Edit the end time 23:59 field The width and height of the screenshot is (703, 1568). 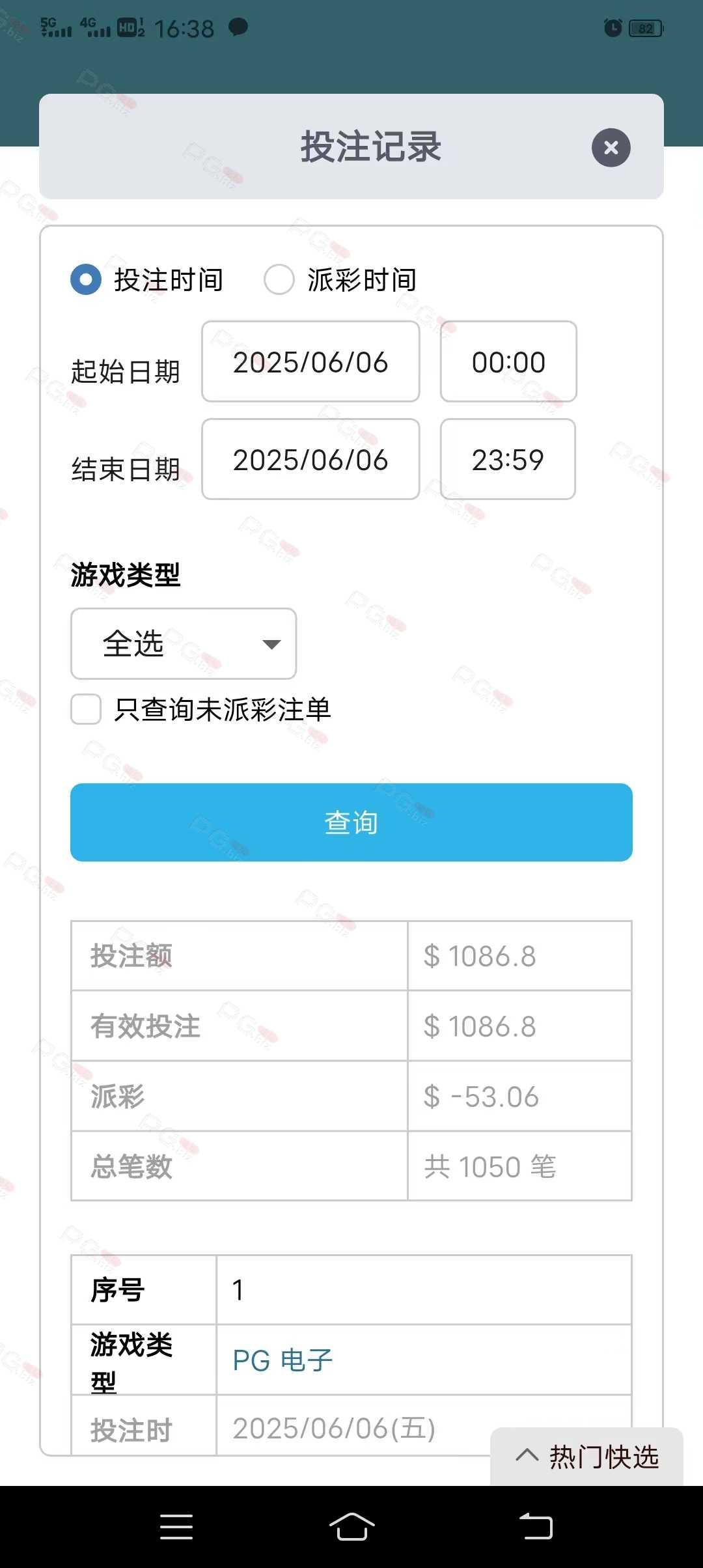pyautogui.click(x=508, y=459)
